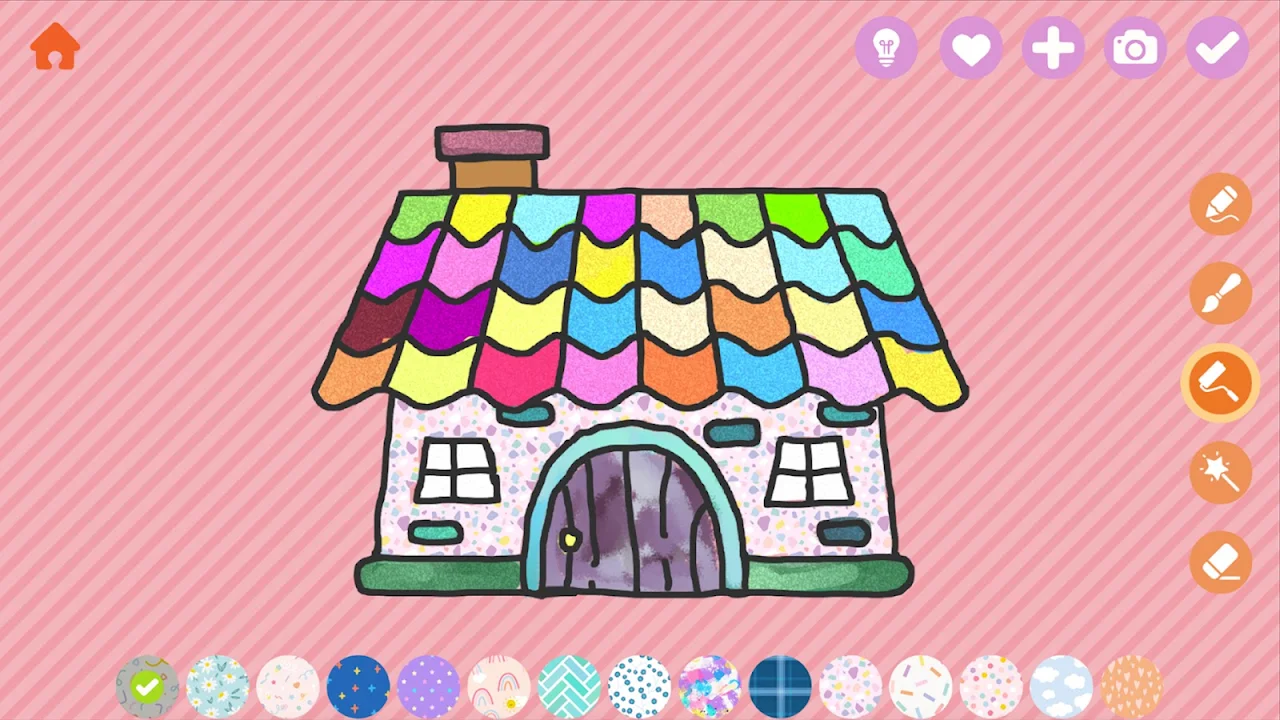Screen dimensions: 1280x720
Task: Confirm the drawing with the checkmark button
Action: 1217,48
